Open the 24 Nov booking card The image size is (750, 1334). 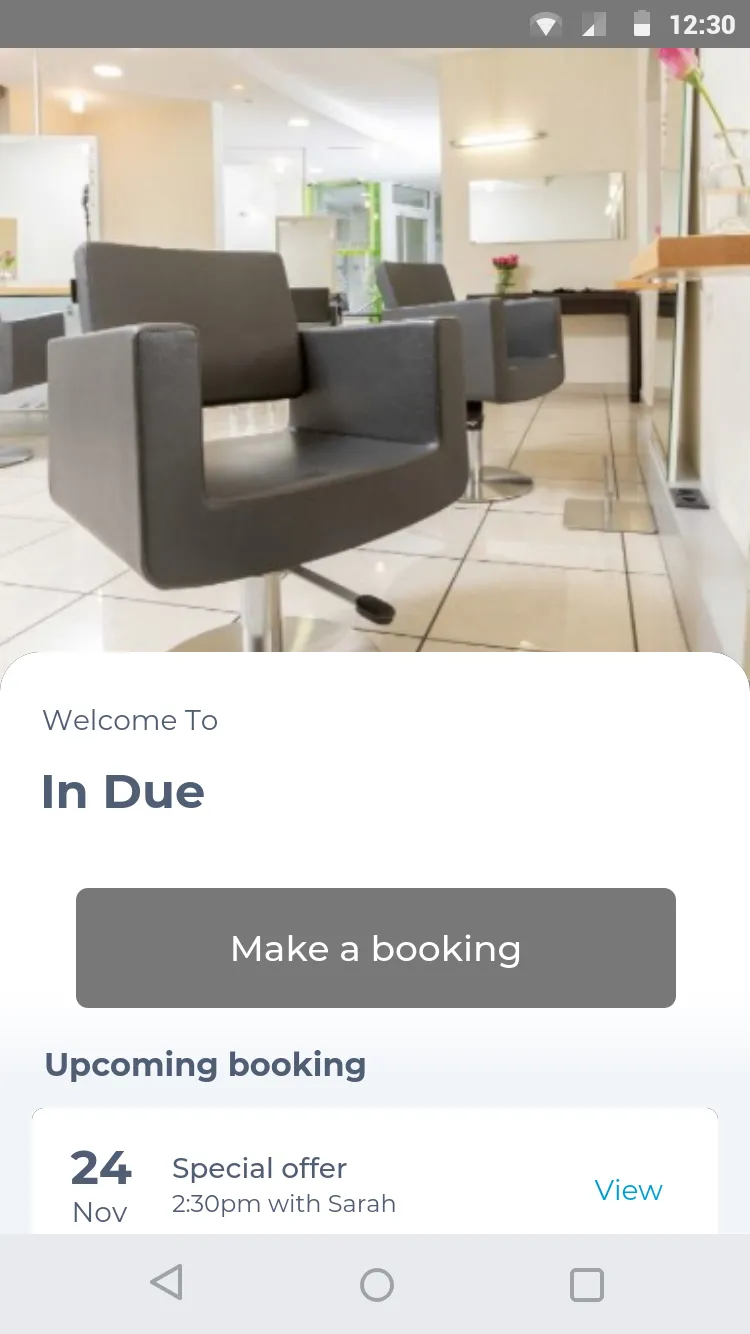pos(375,1171)
